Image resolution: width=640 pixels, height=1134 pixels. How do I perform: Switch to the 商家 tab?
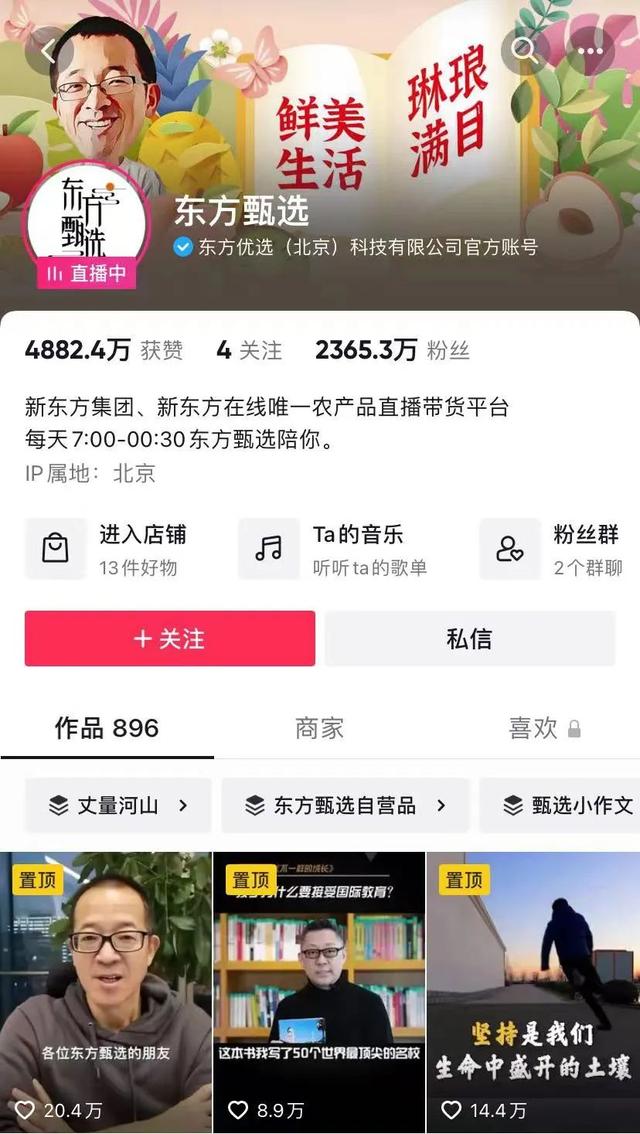pos(320,728)
